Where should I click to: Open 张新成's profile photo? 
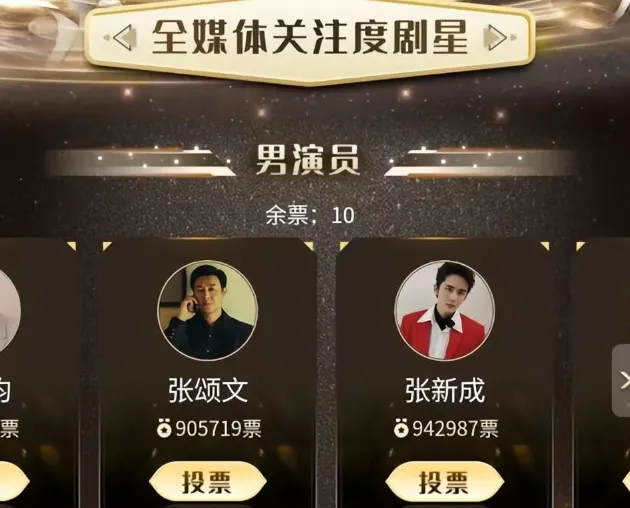pyautogui.click(x=444, y=311)
